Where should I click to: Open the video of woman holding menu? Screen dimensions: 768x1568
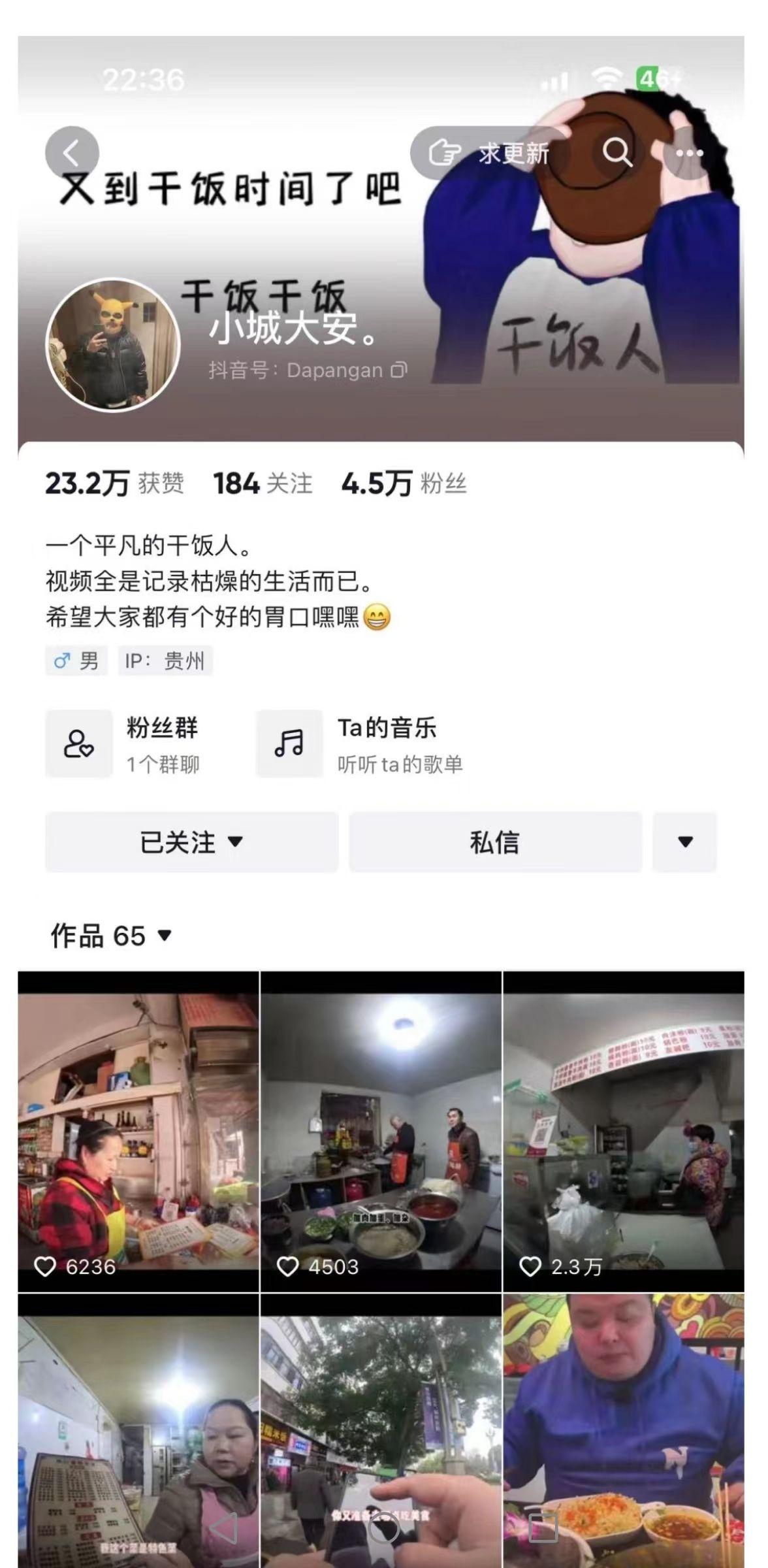(138, 1431)
